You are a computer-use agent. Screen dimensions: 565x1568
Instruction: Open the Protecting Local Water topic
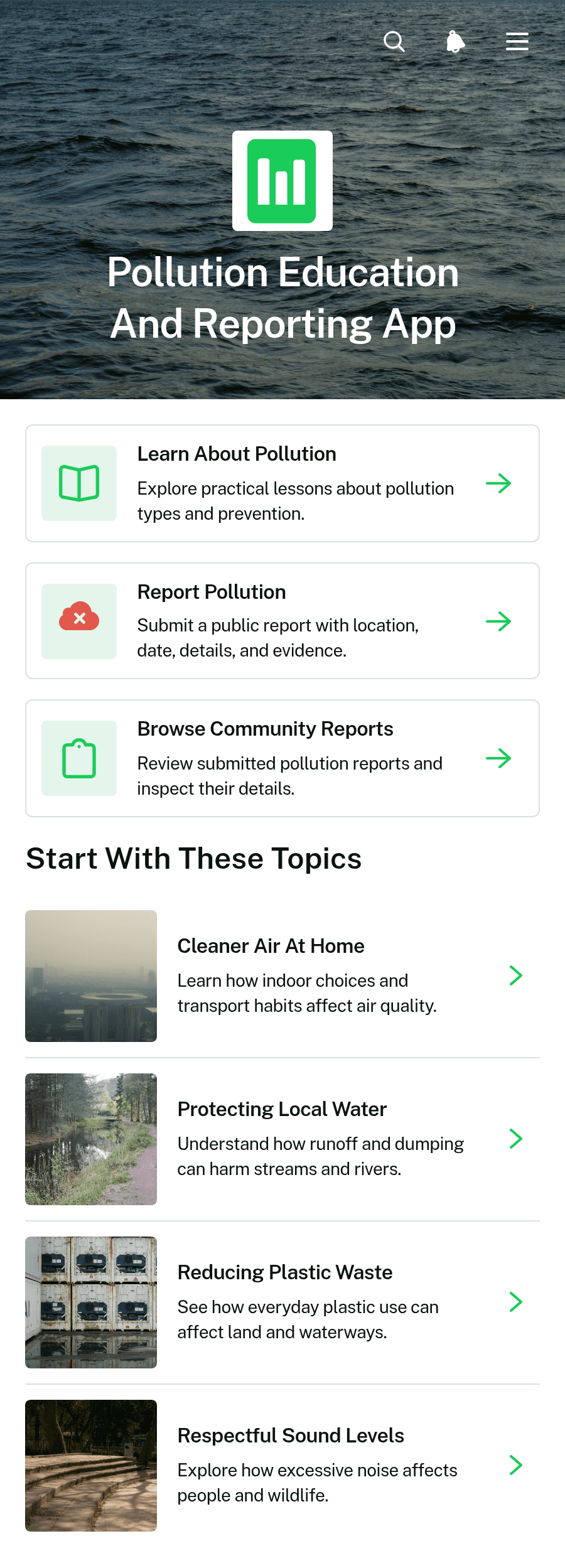pos(282,1139)
